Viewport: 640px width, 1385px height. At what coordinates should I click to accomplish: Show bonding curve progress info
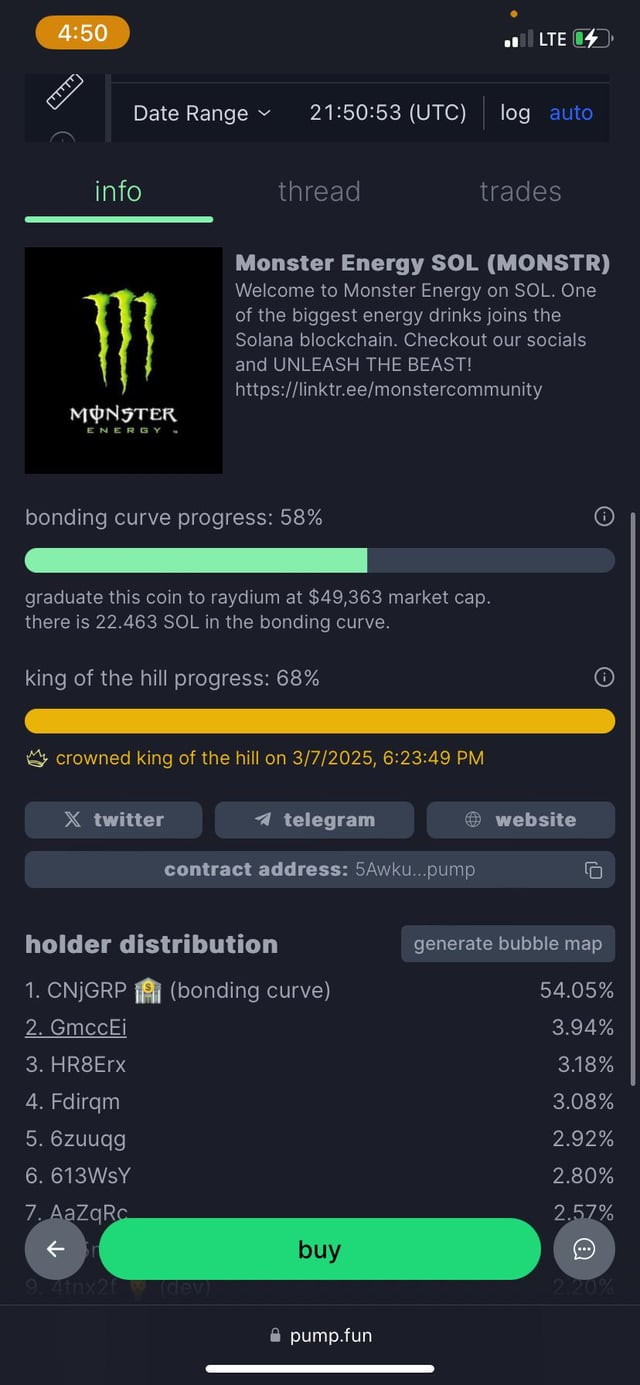tap(604, 517)
